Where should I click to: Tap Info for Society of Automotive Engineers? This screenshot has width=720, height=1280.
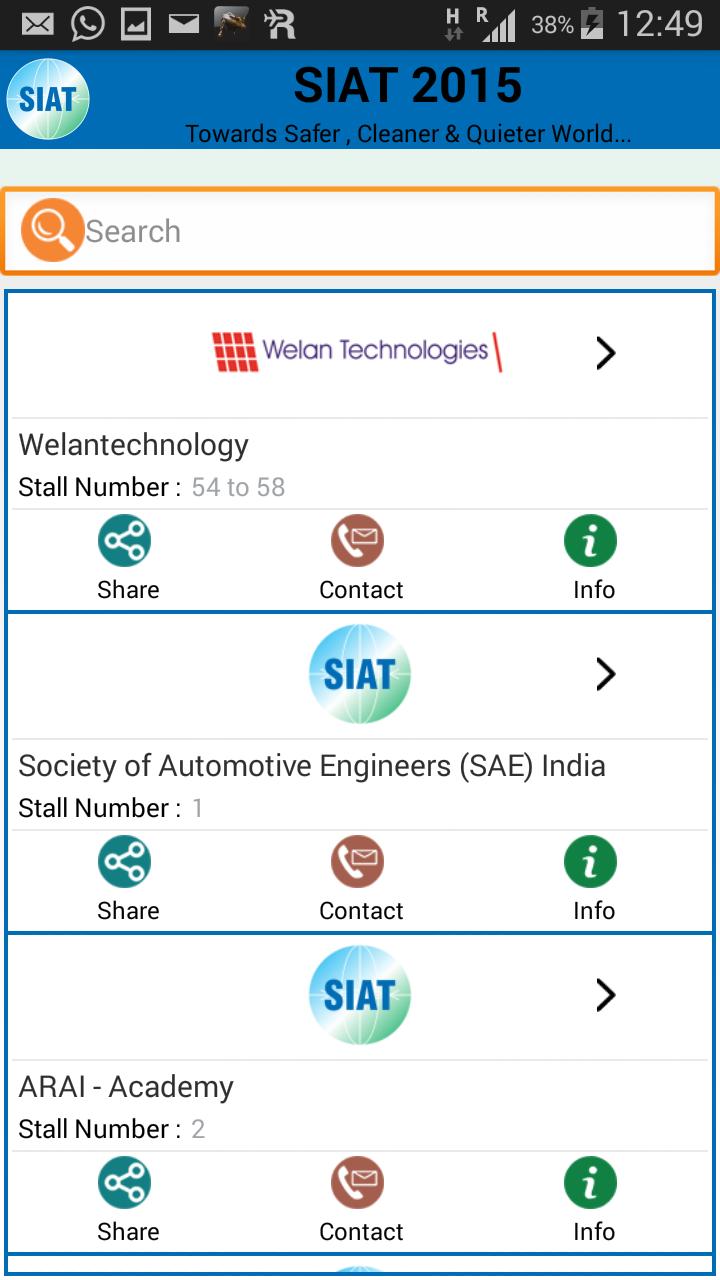(x=591, y=861)
